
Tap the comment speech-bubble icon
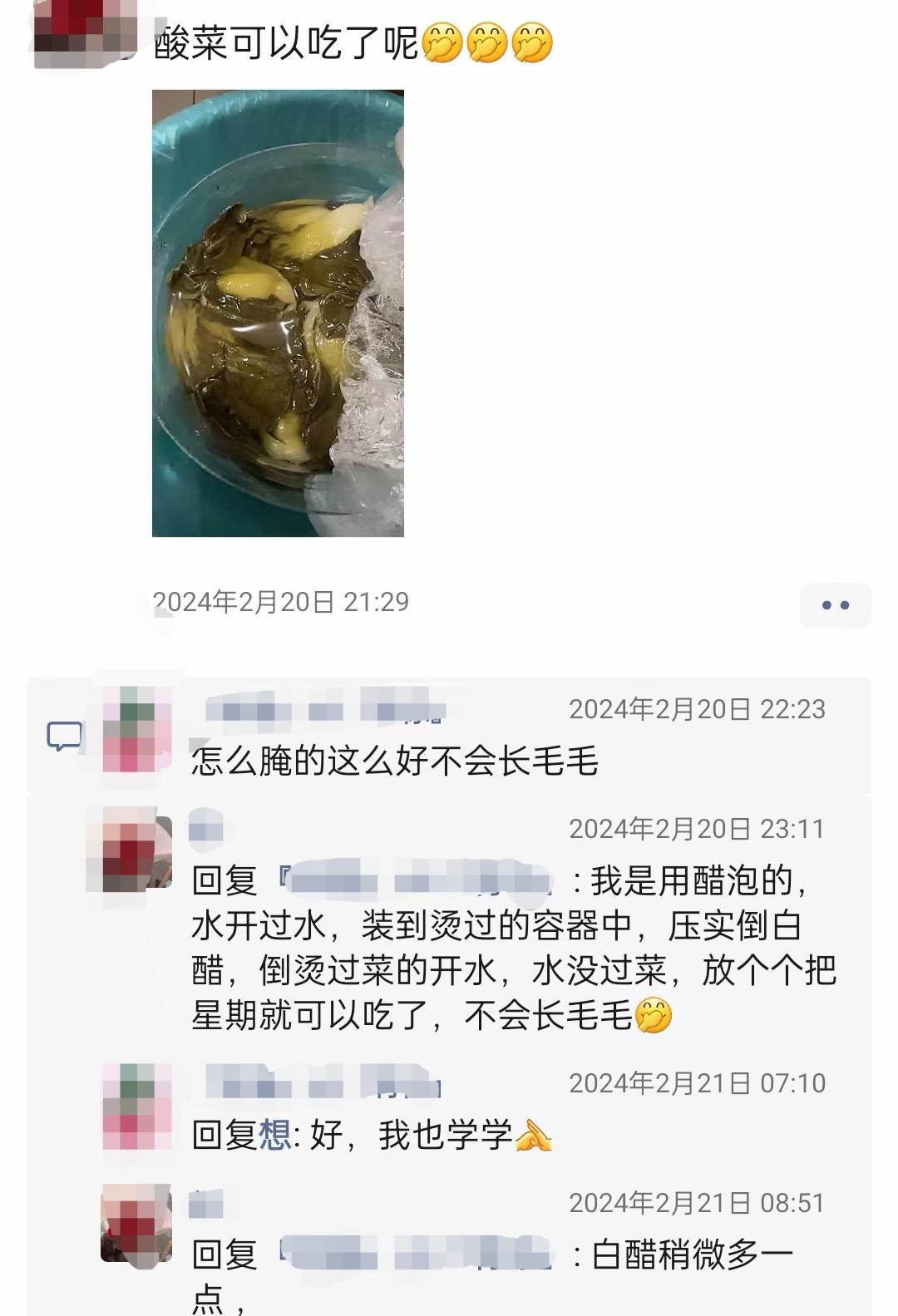pos(66,736)
